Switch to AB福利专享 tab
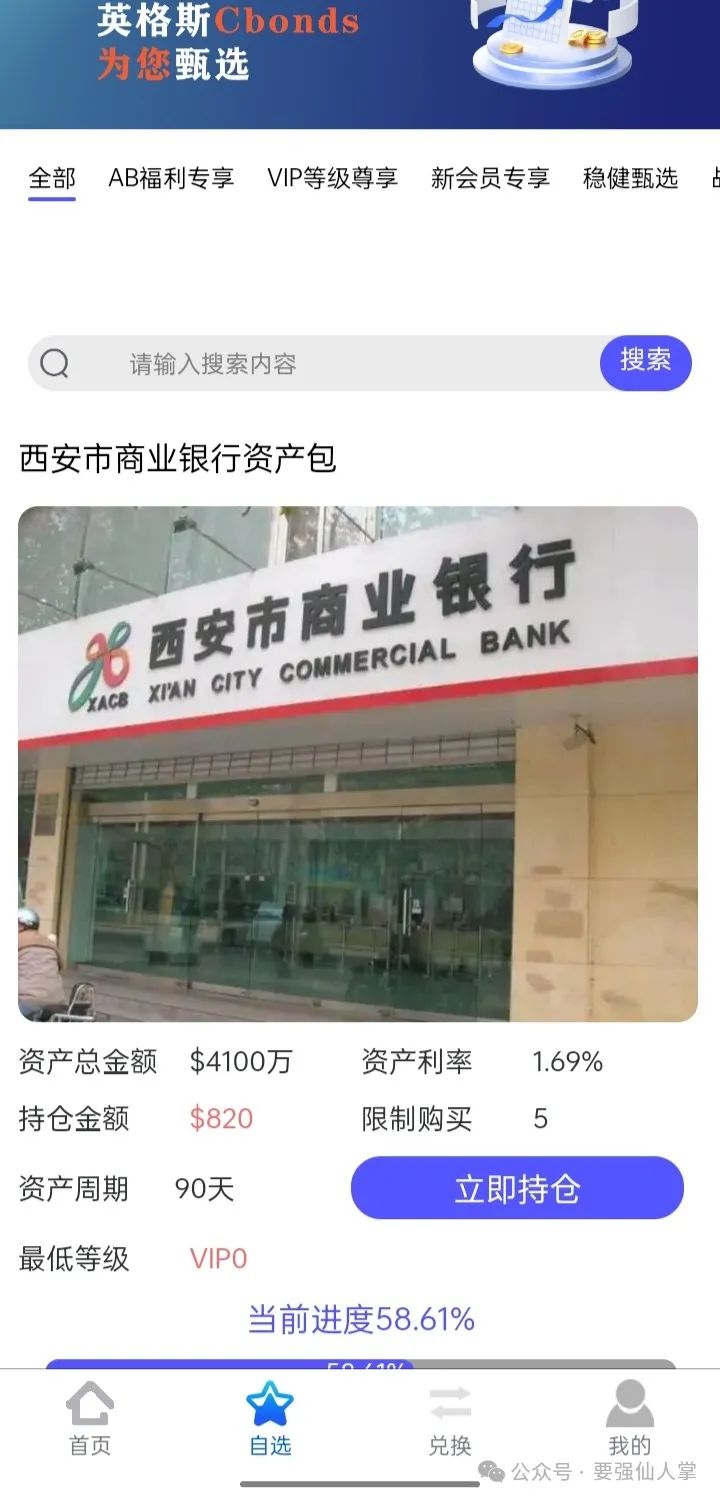The image size is (720, 1501). (x=171, y=178)
